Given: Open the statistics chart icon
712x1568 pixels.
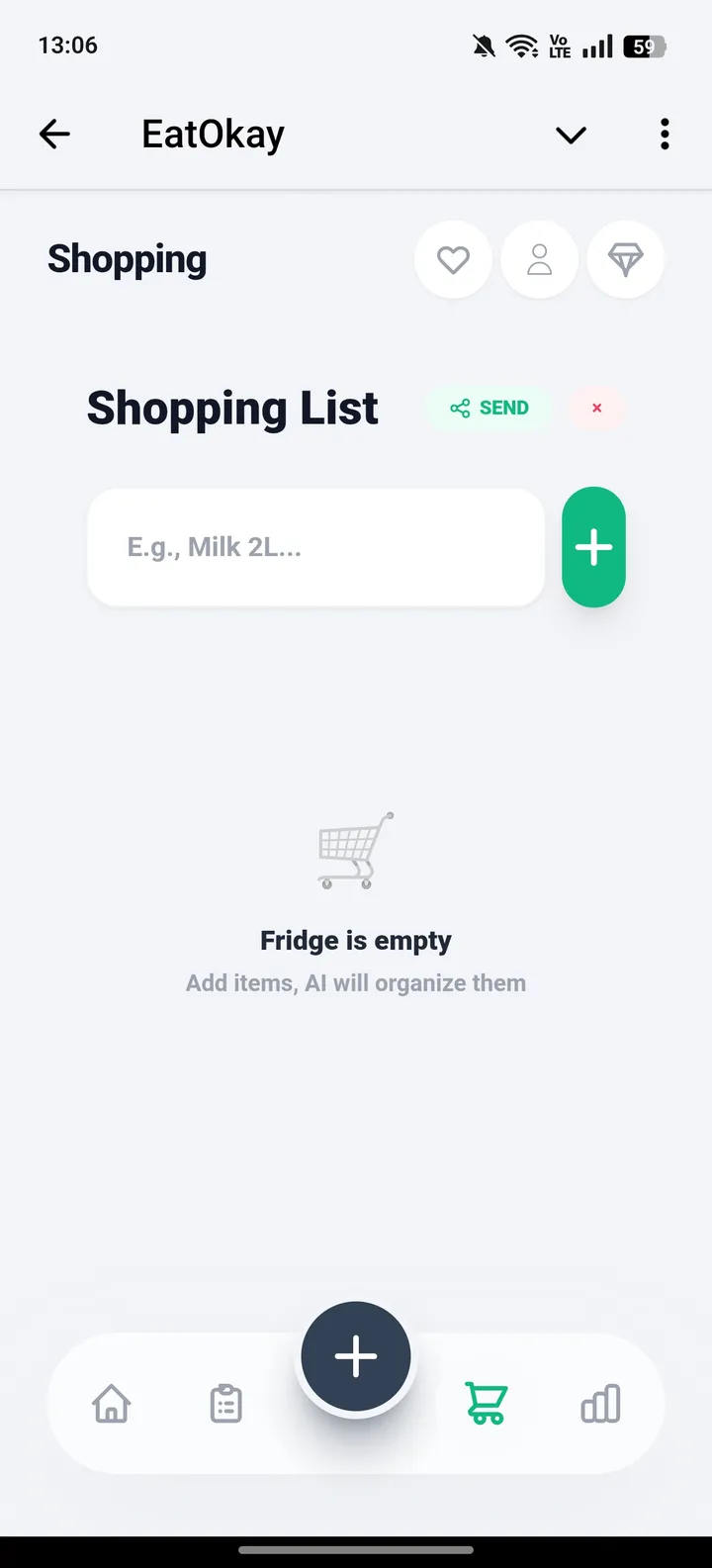Looking at the screenshot, I should click(600, 1403).
